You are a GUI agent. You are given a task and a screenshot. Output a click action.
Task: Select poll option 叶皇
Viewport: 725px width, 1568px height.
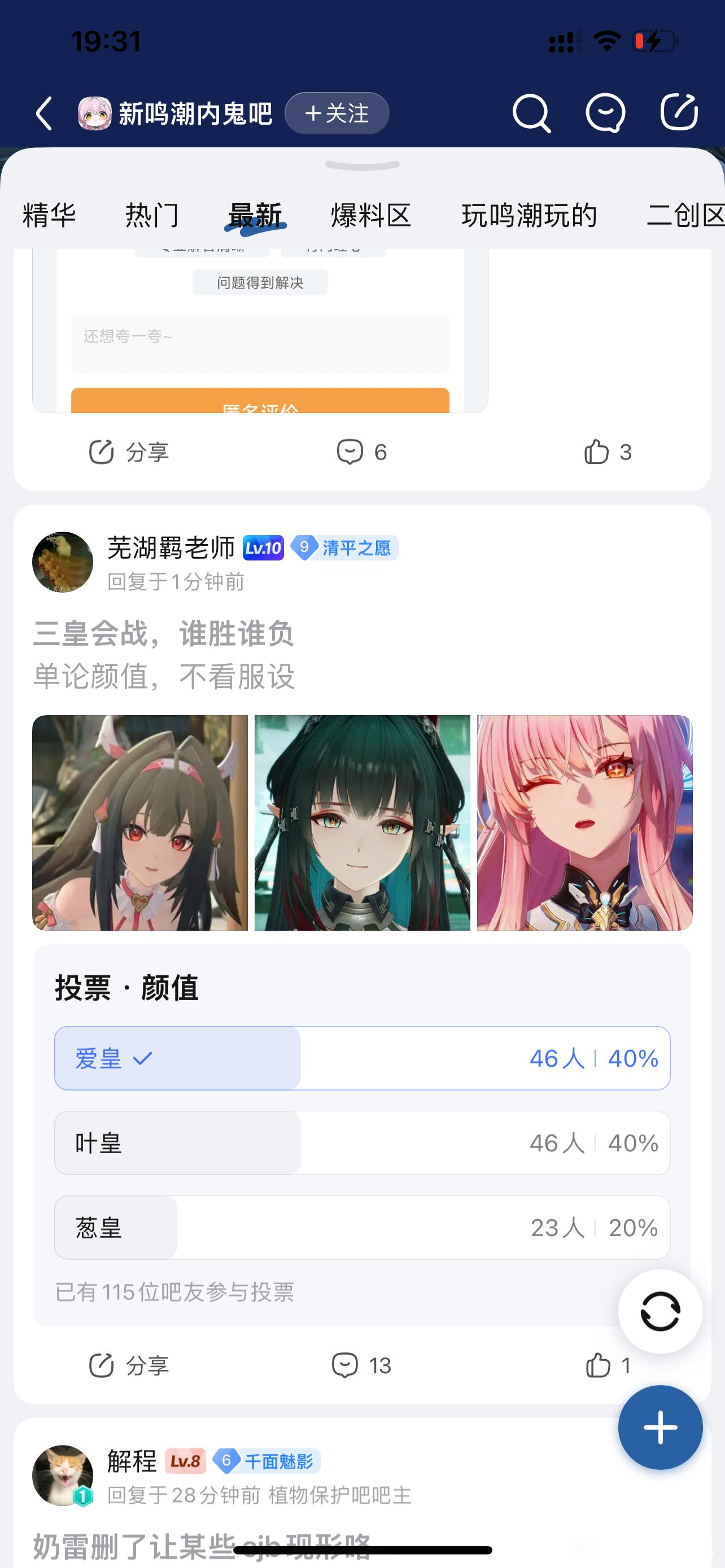pos(362,1142)
